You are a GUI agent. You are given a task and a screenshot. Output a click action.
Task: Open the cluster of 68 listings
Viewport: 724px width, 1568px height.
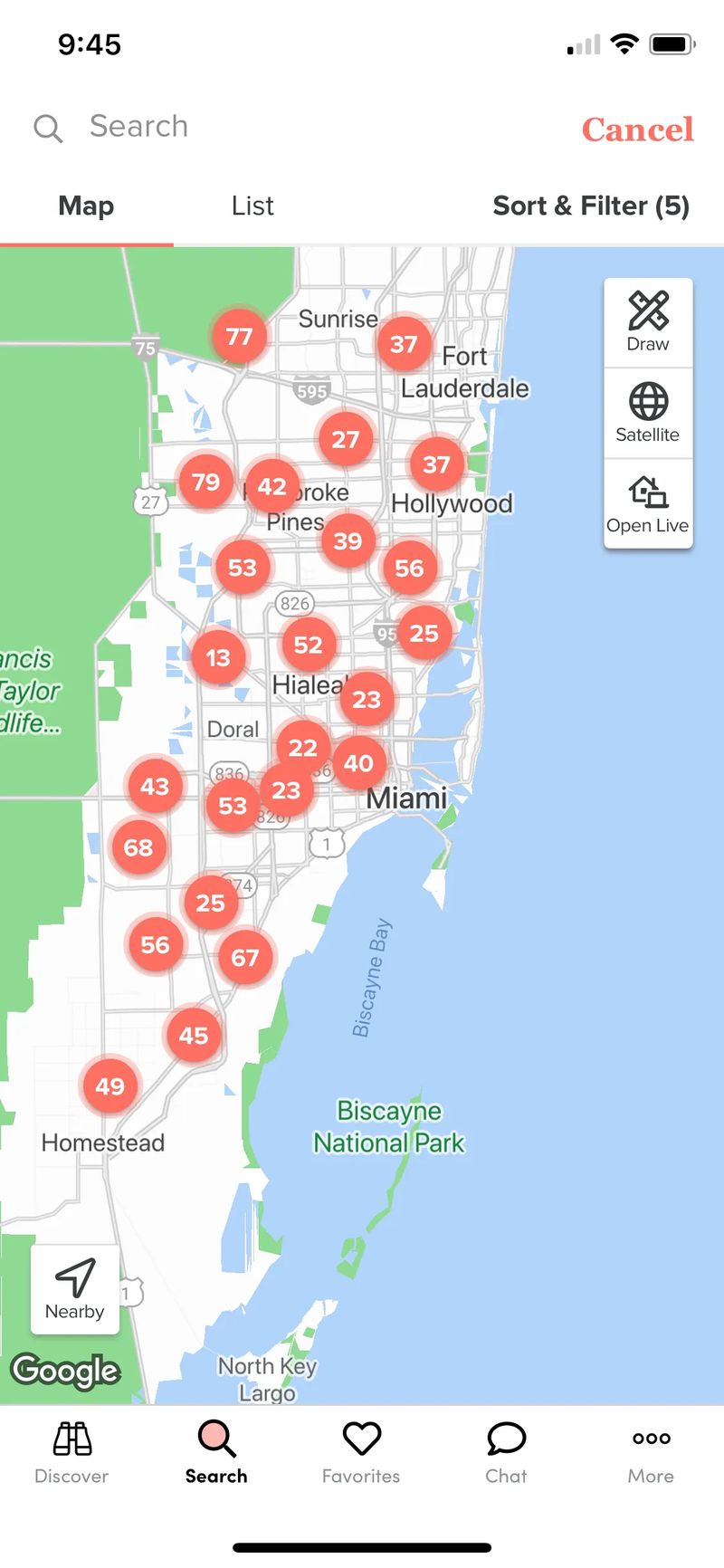(138, 847)
